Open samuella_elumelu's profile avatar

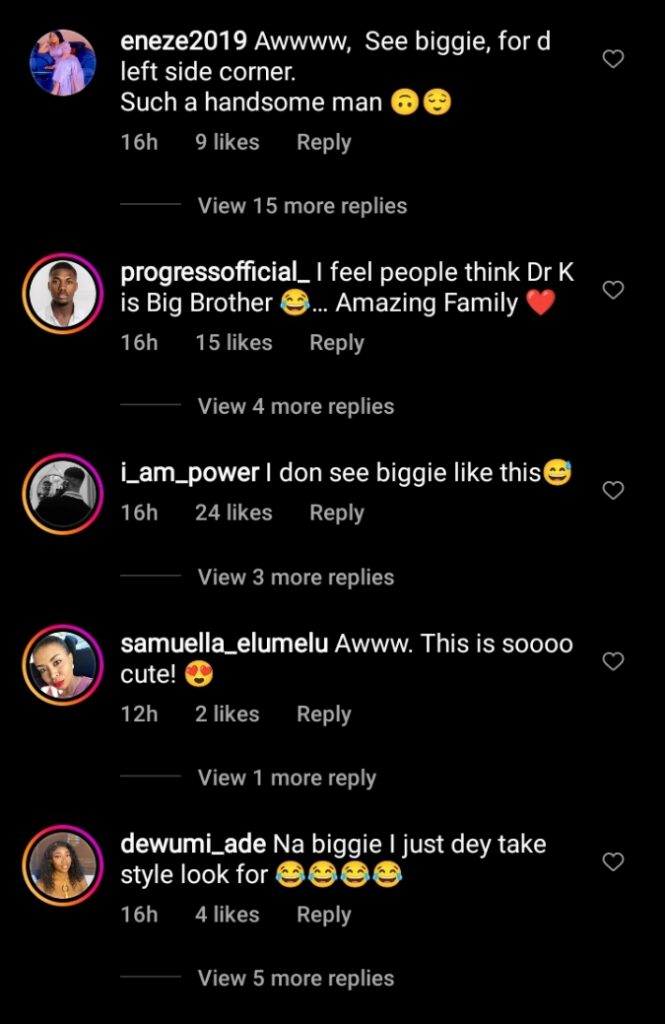pos(62,664)
